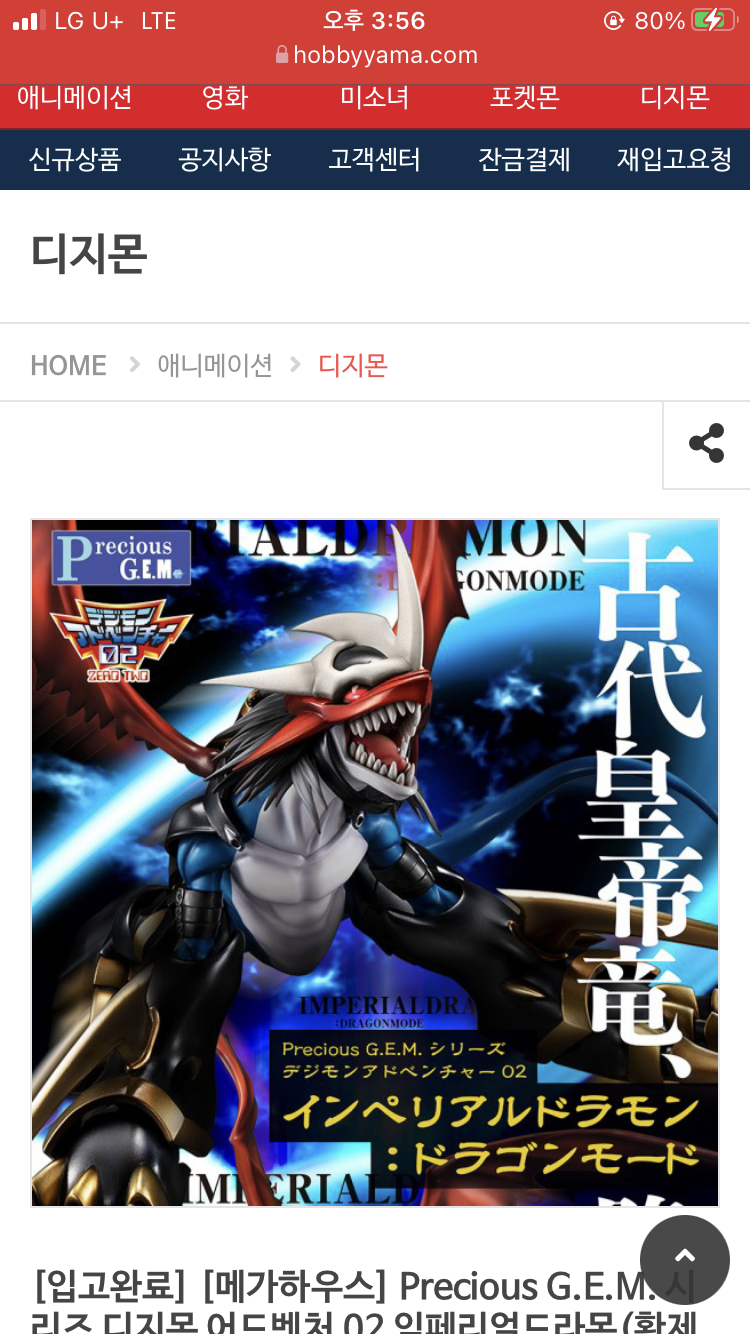Open the 미소녀 category
Viewport: 750px width, 1334px height.
coord(375,98)
